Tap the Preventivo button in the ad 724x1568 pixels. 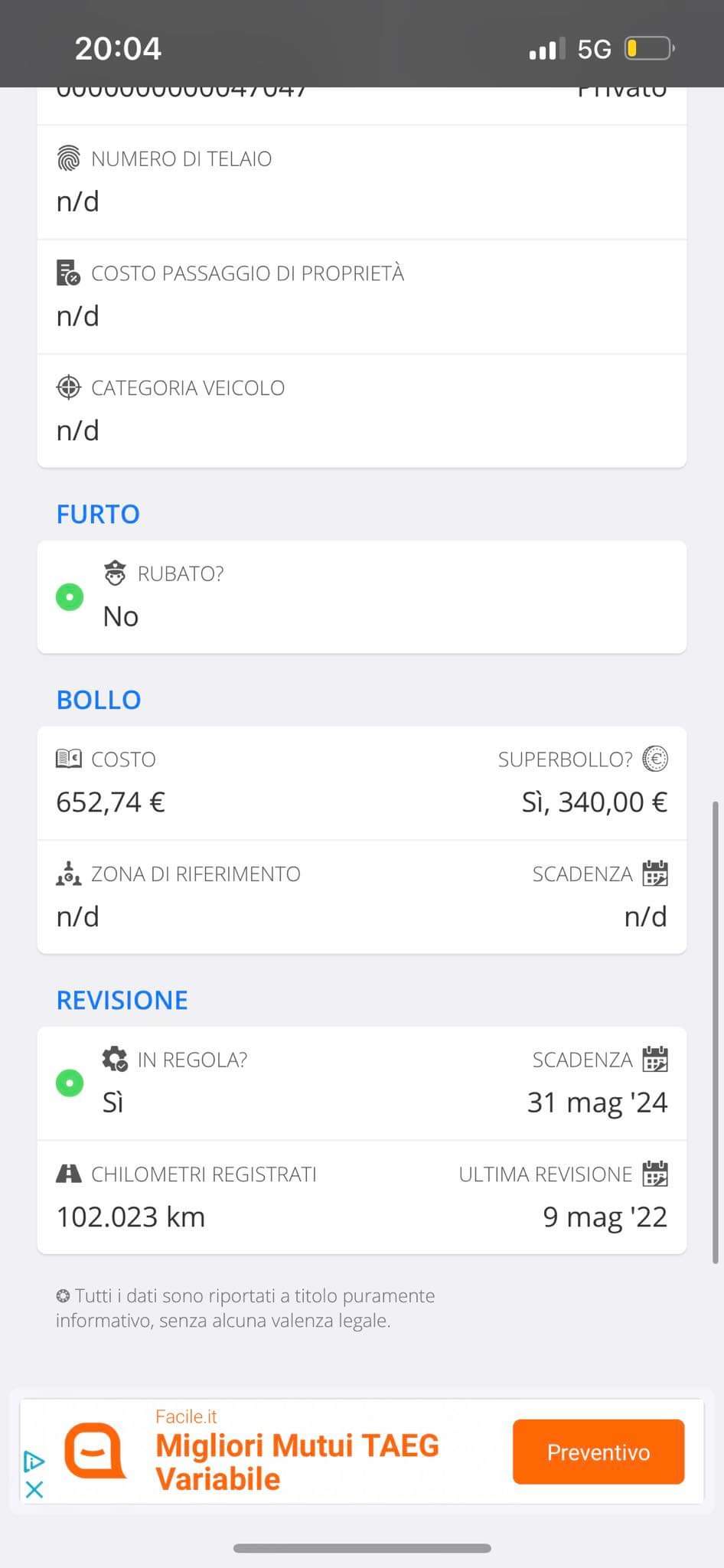(x=598, y=1452)
